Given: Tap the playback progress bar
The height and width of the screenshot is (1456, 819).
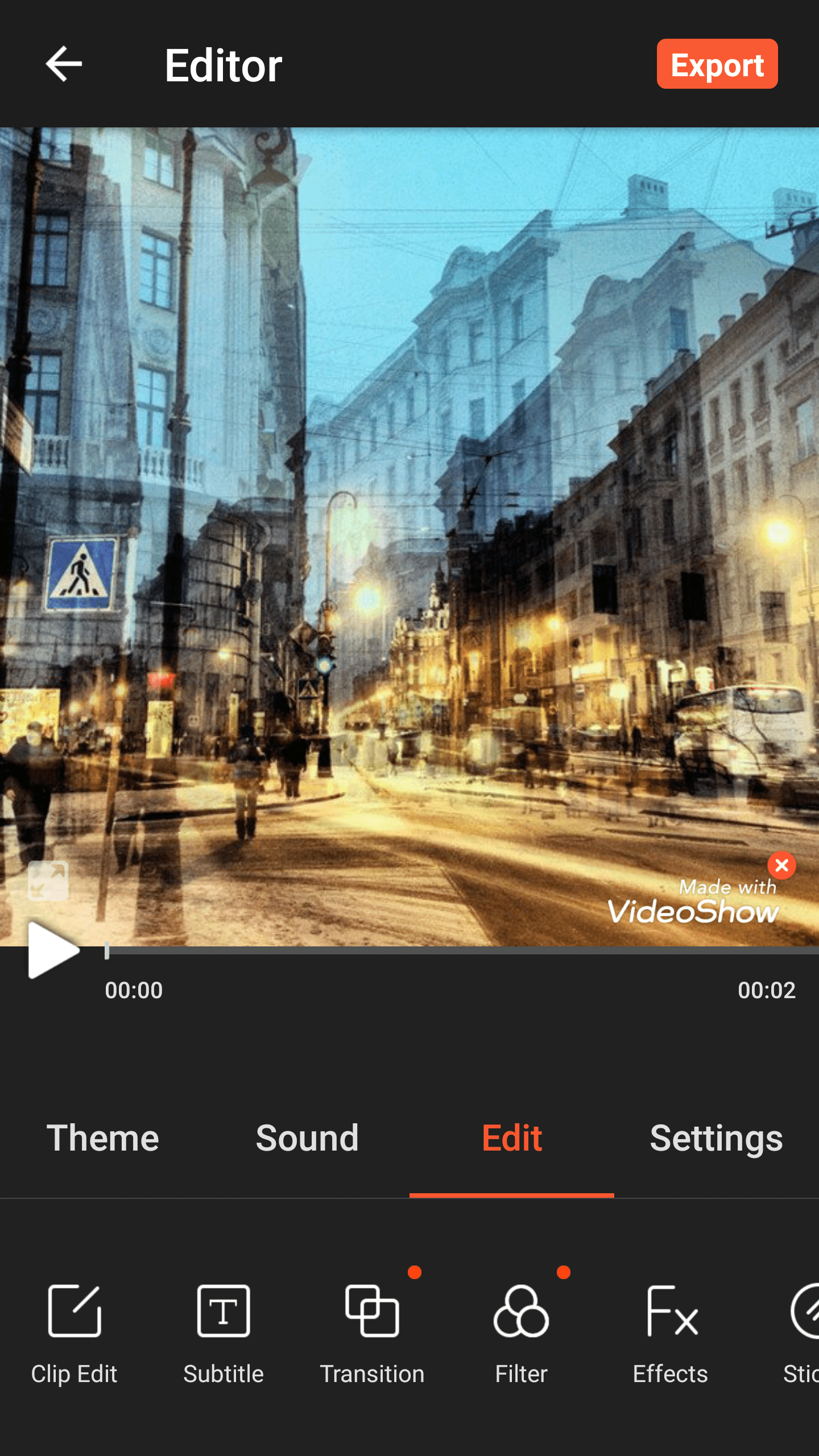Looking at the screenshot, I should (x=462, y=950).
